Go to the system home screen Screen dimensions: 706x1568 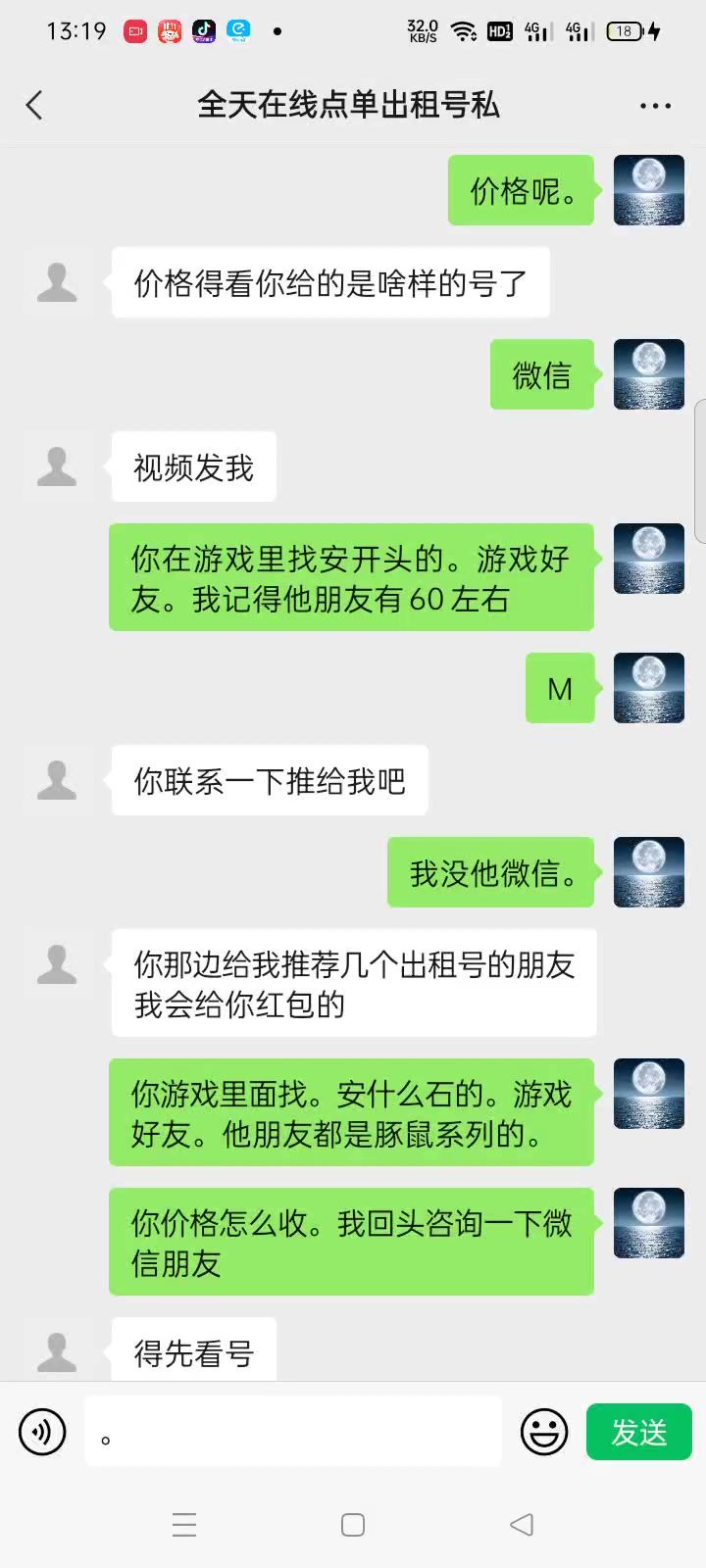(353, 1525)
